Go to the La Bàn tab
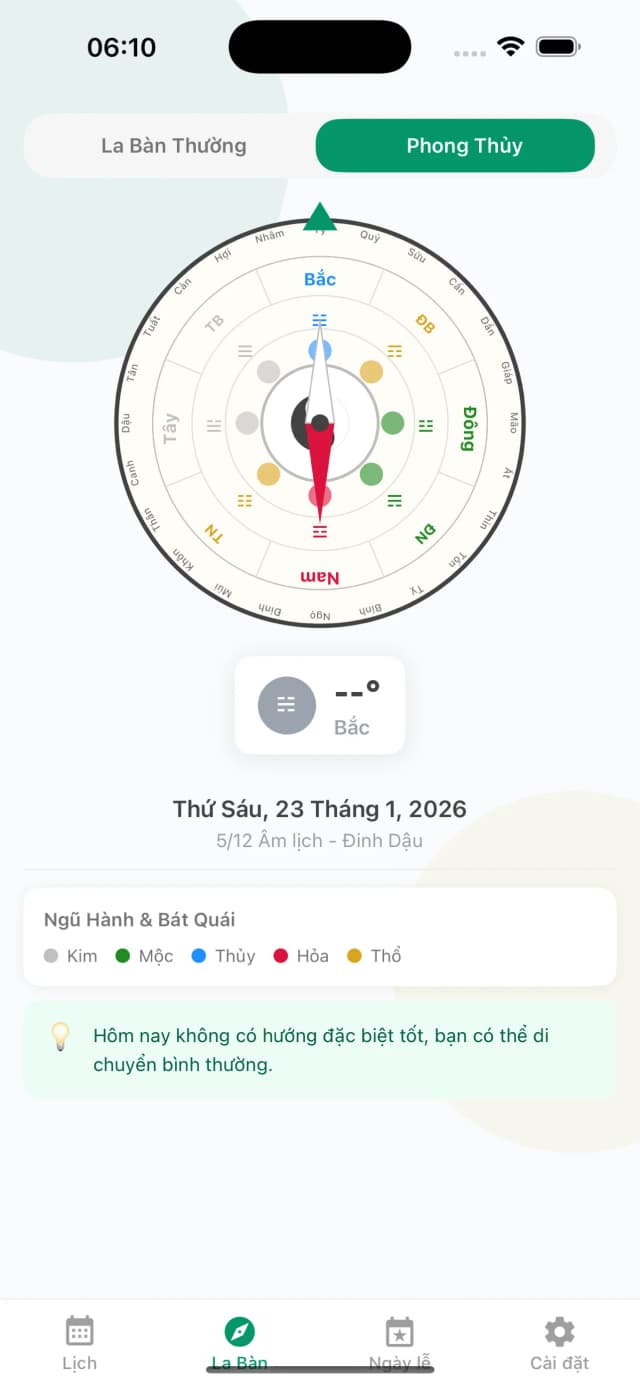This screenshot has height=1385, width=640. [x=240, y=1342]
